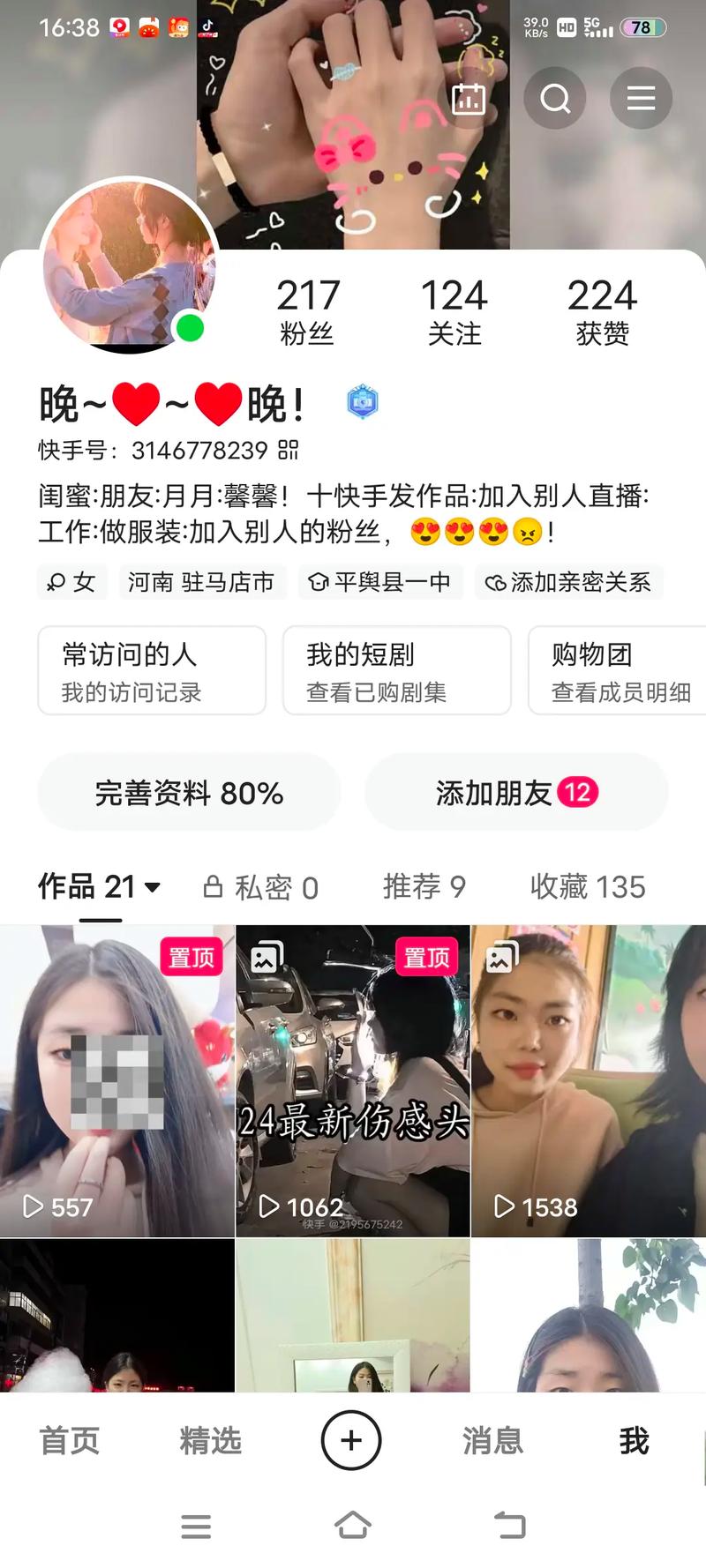Open the 我的短剧 card

[396, 670]
